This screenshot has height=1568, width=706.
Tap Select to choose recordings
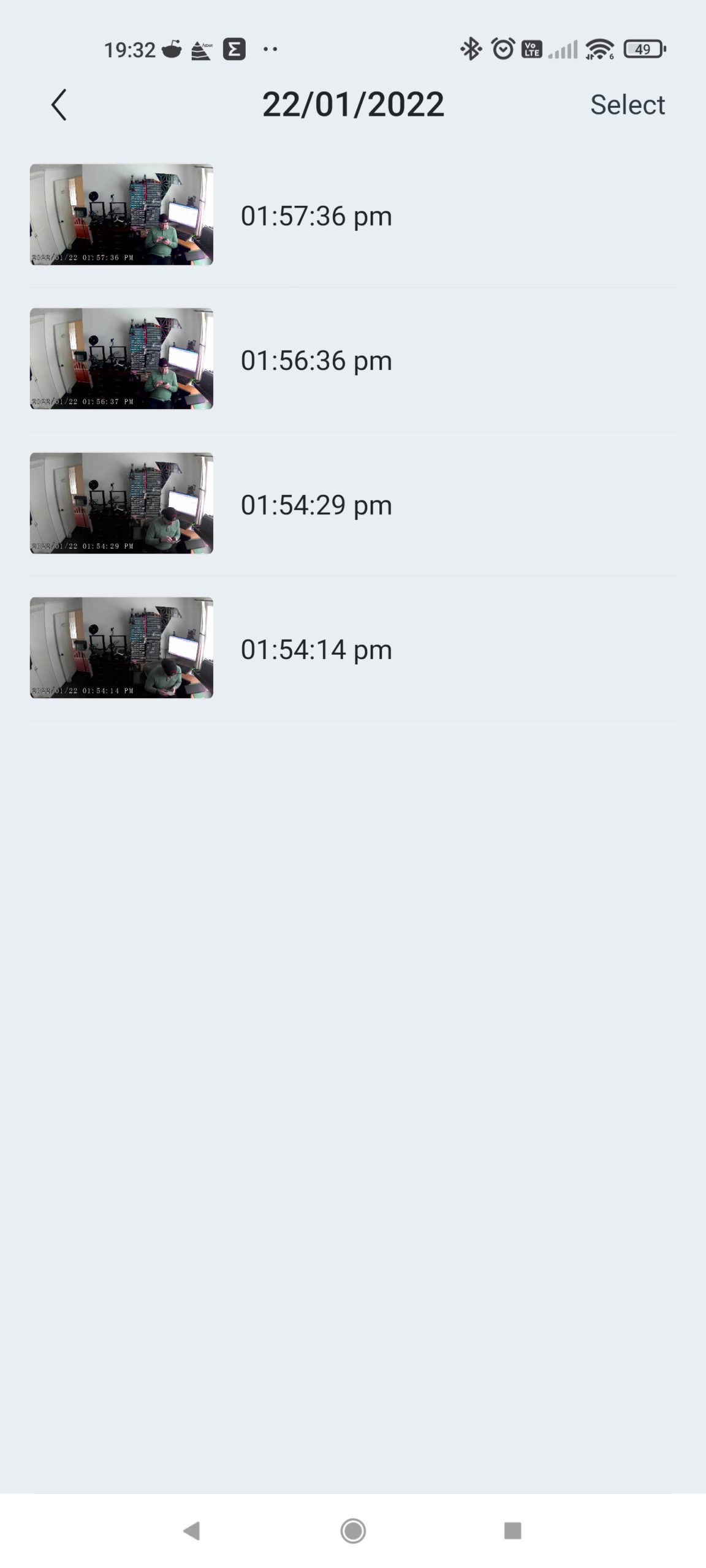627,105
